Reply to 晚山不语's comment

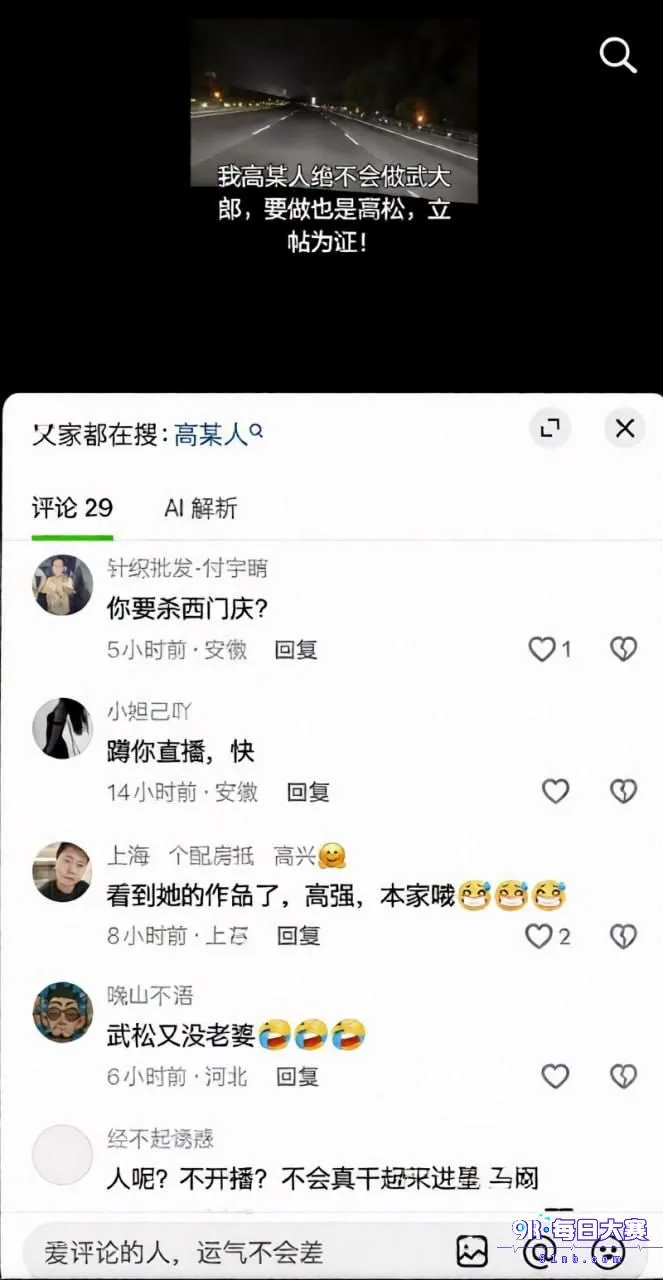click(x=297, y=1077)
